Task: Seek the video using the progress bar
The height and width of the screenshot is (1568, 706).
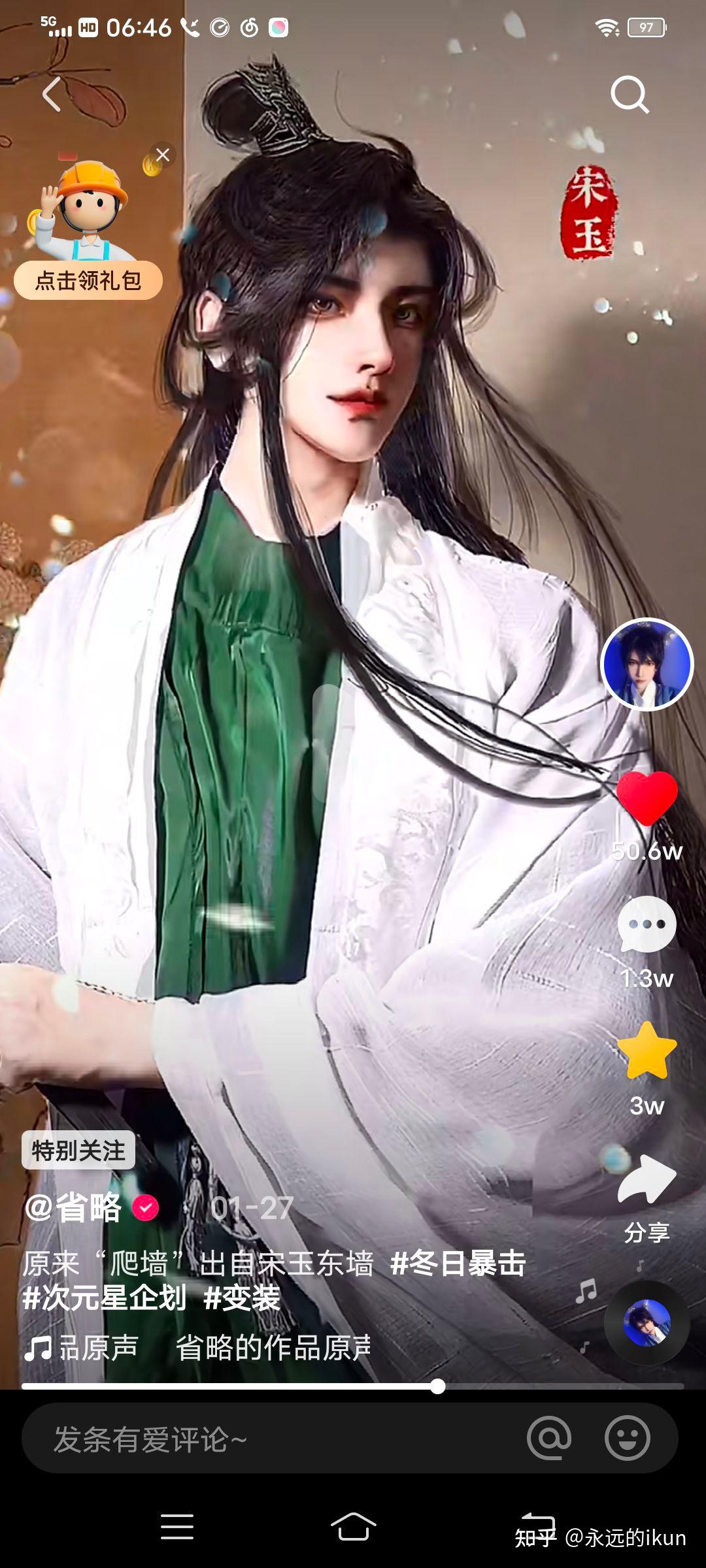Action: (353, 1386)
